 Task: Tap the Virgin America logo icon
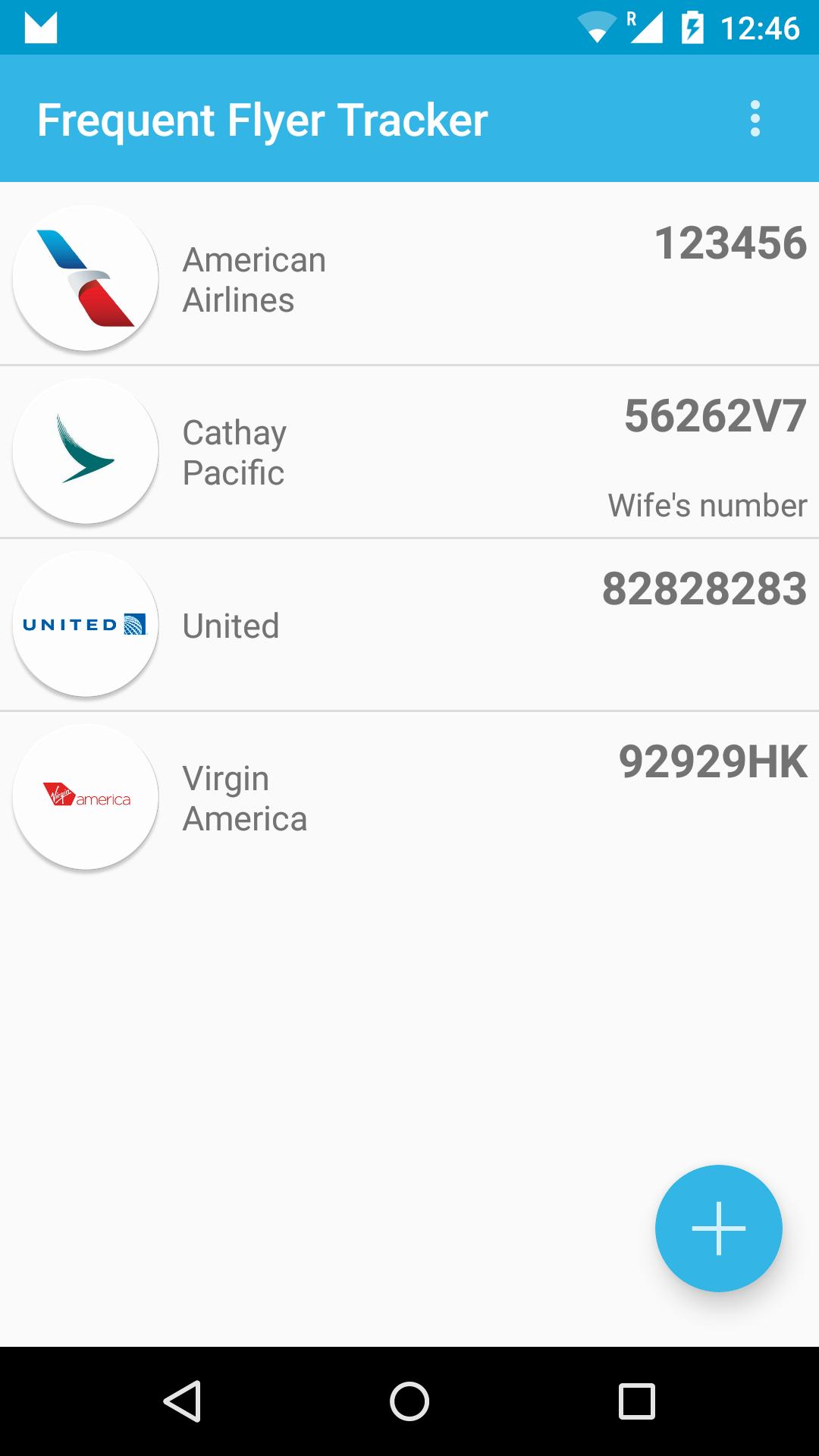[x=84, y=797]
